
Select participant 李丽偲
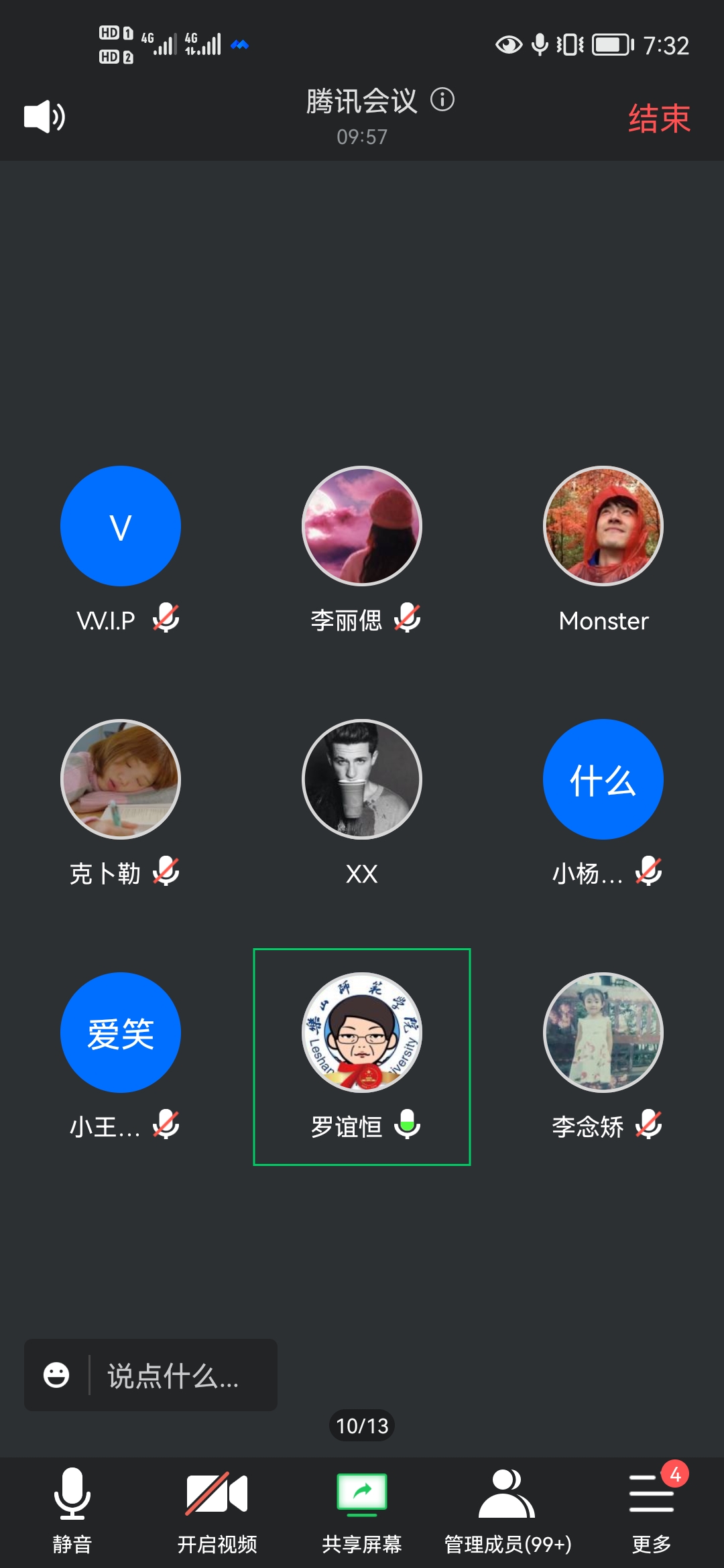[362, 527]
